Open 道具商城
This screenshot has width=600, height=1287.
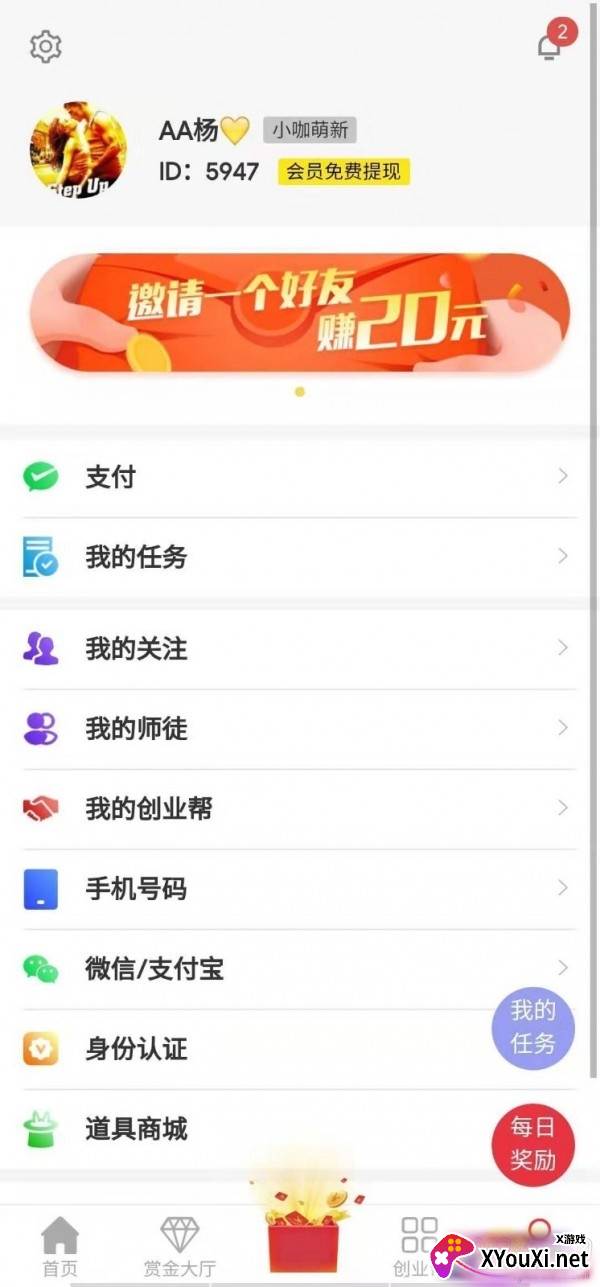point(300,1129)
